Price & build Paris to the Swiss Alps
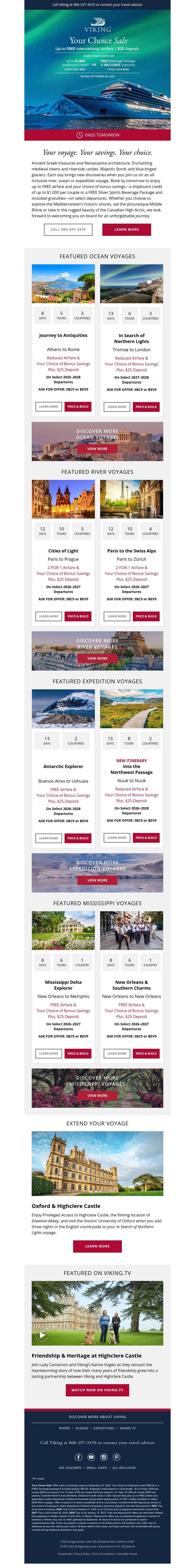This screenshot has width=195, height=1568. [x=146, y=616]
